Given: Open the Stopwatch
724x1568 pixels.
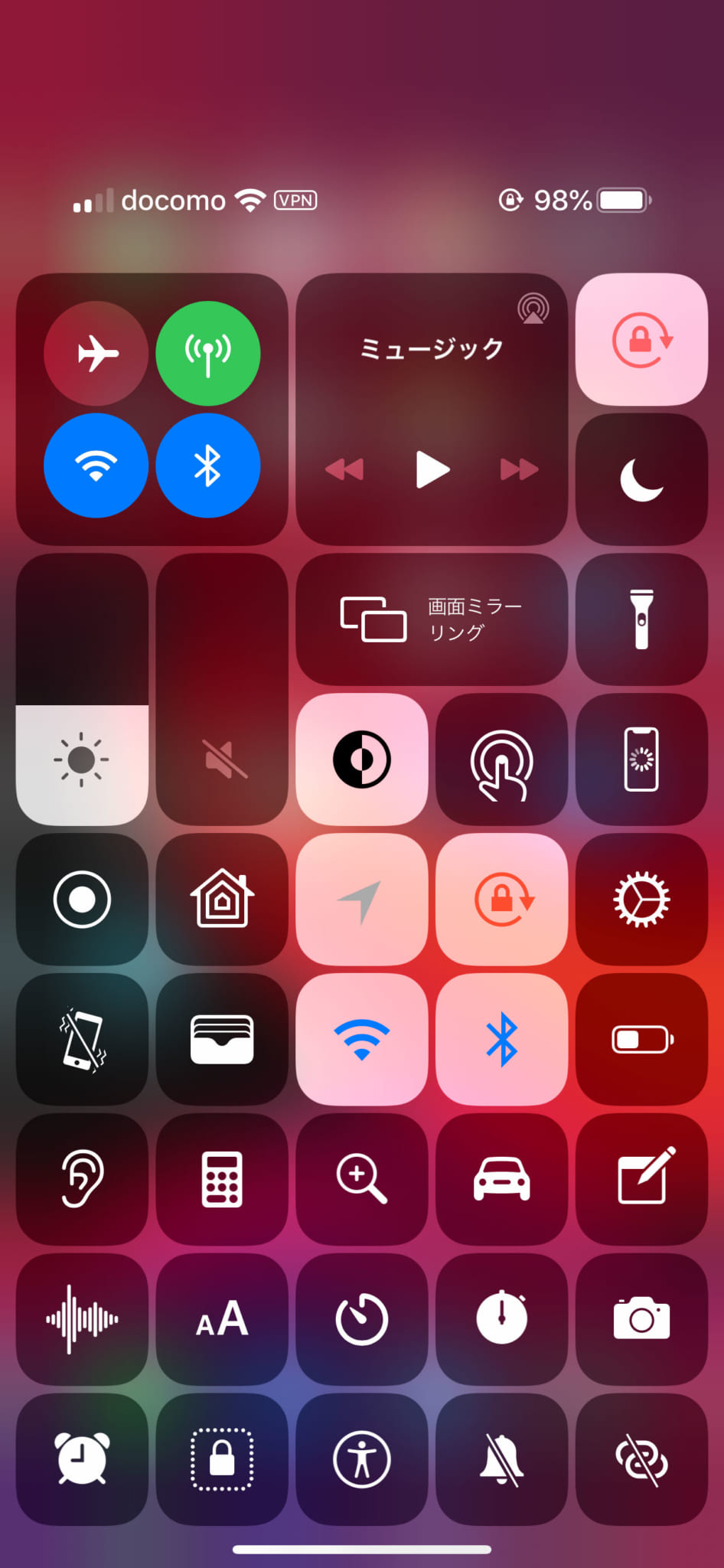Looking at the screenshot, I should coord(501,1319).
